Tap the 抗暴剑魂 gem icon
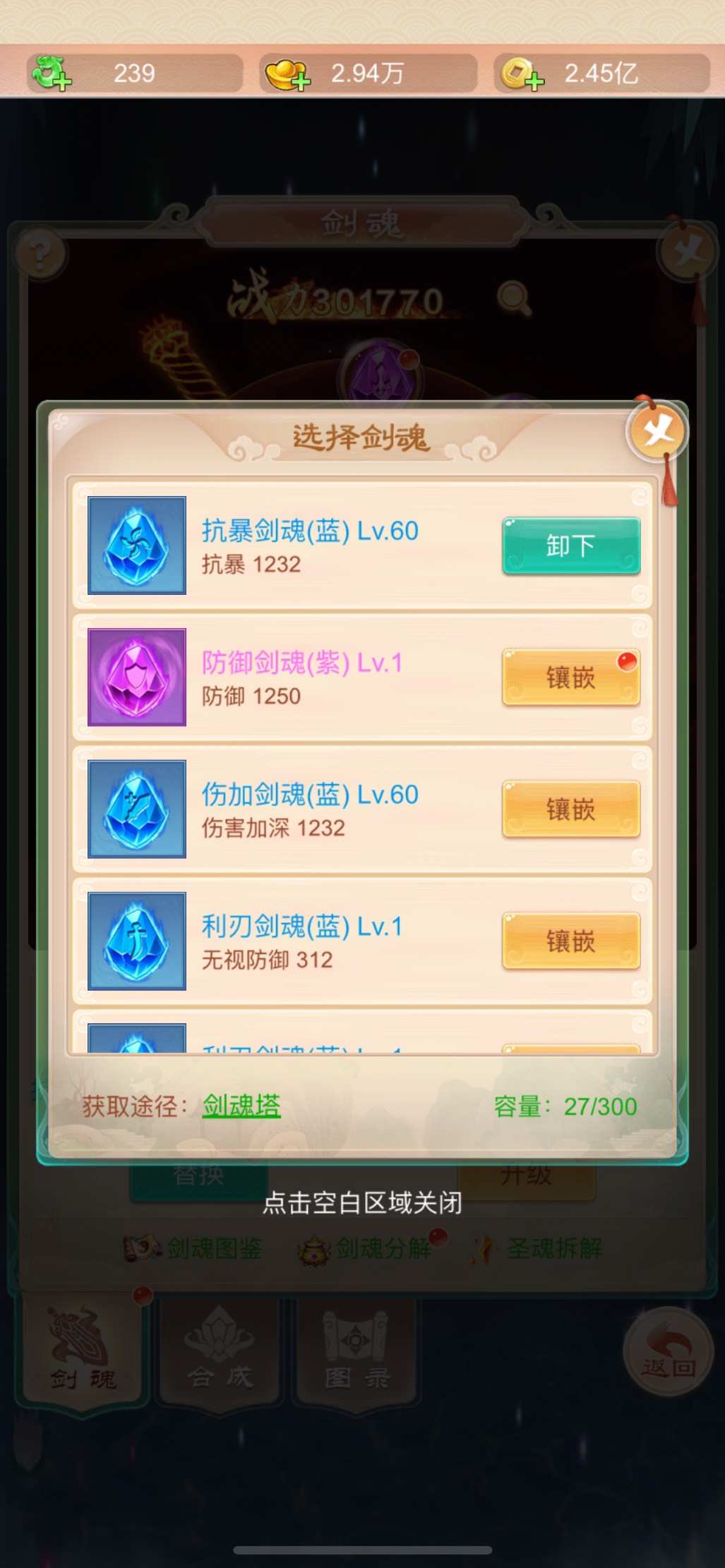The width and height of the screenshot is (725, 1568). 137,545
